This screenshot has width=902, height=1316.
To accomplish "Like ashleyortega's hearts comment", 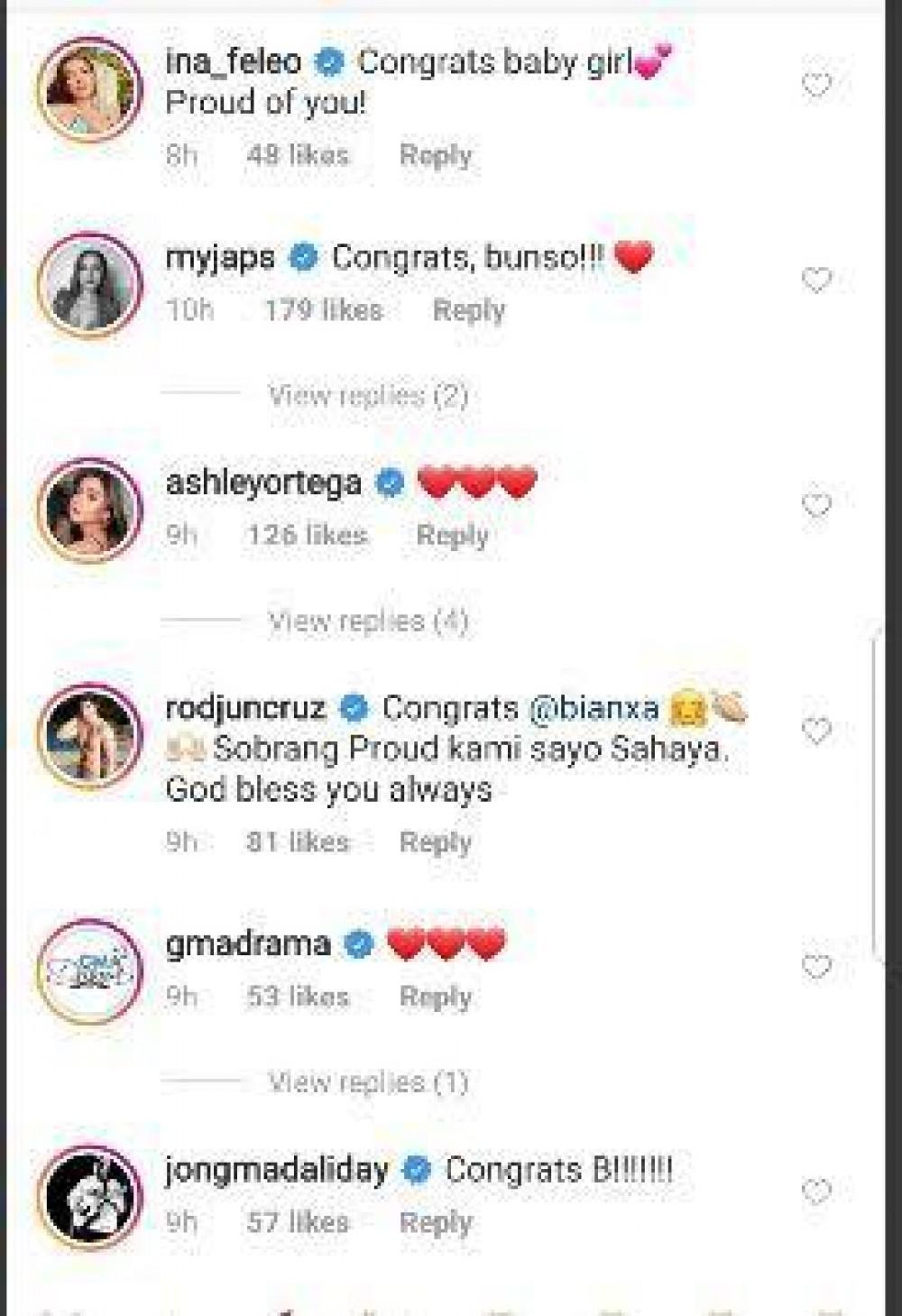I will coord(816,505).
